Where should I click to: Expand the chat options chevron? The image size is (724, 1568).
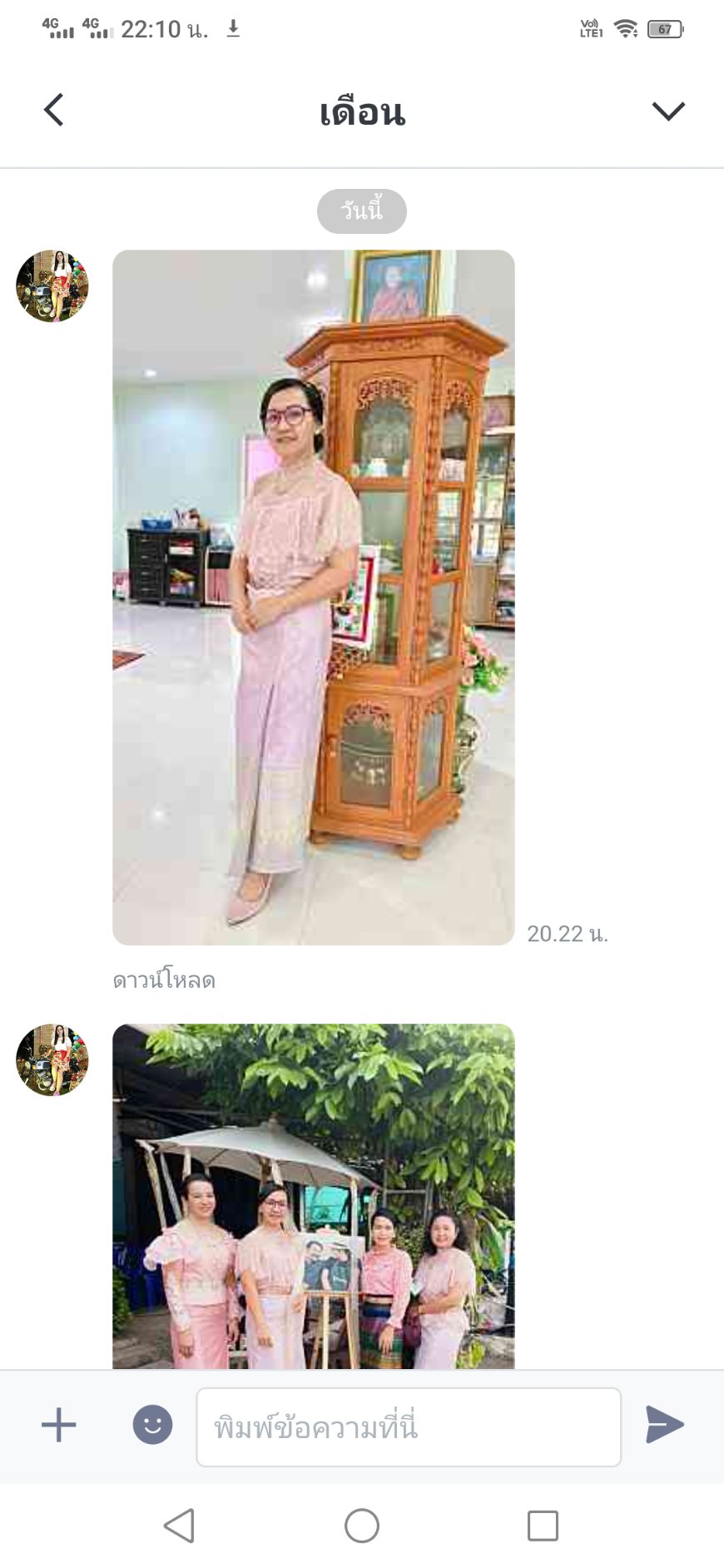click(667, 111)
